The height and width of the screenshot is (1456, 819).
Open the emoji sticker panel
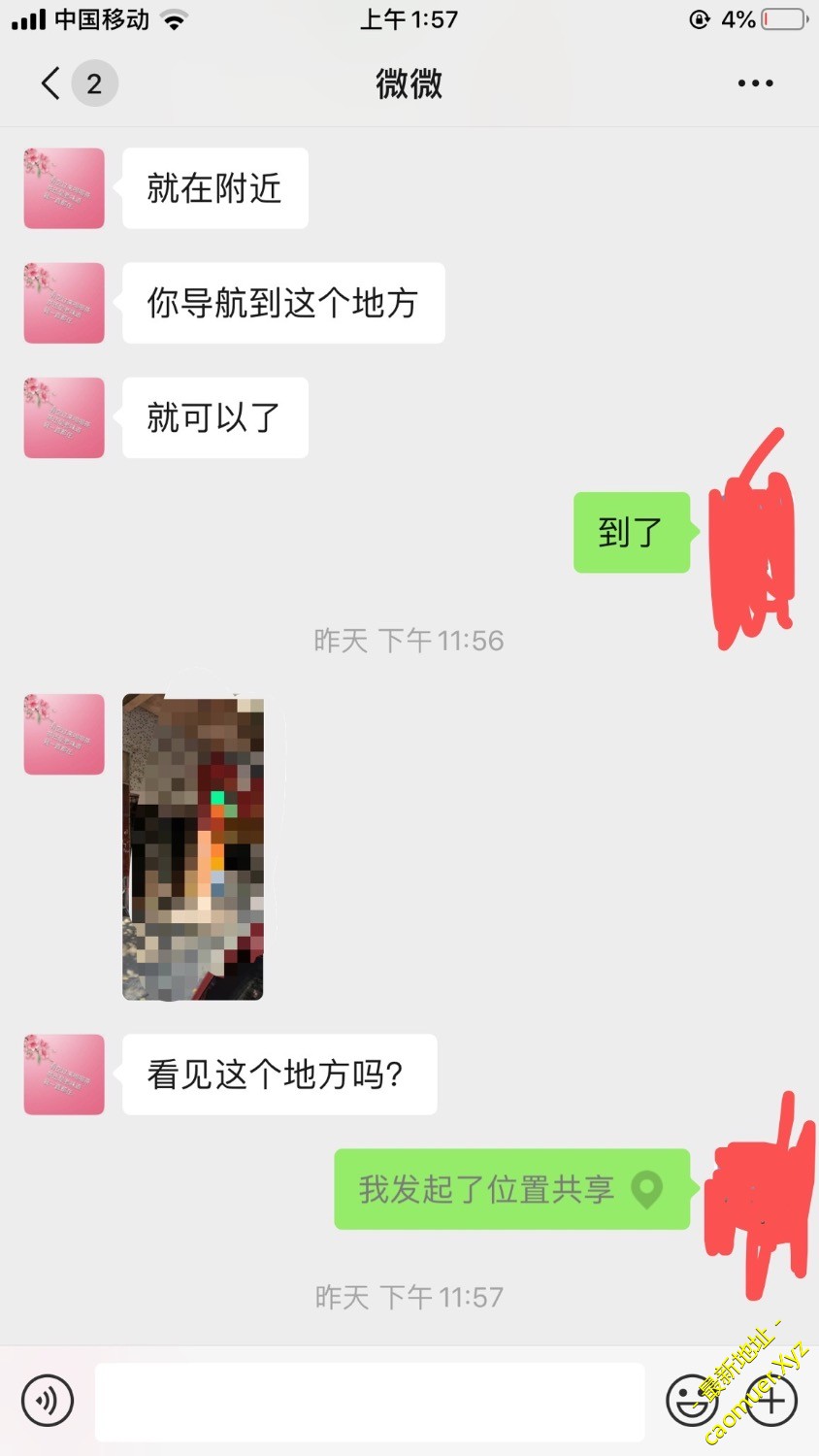click(691, 1401)
